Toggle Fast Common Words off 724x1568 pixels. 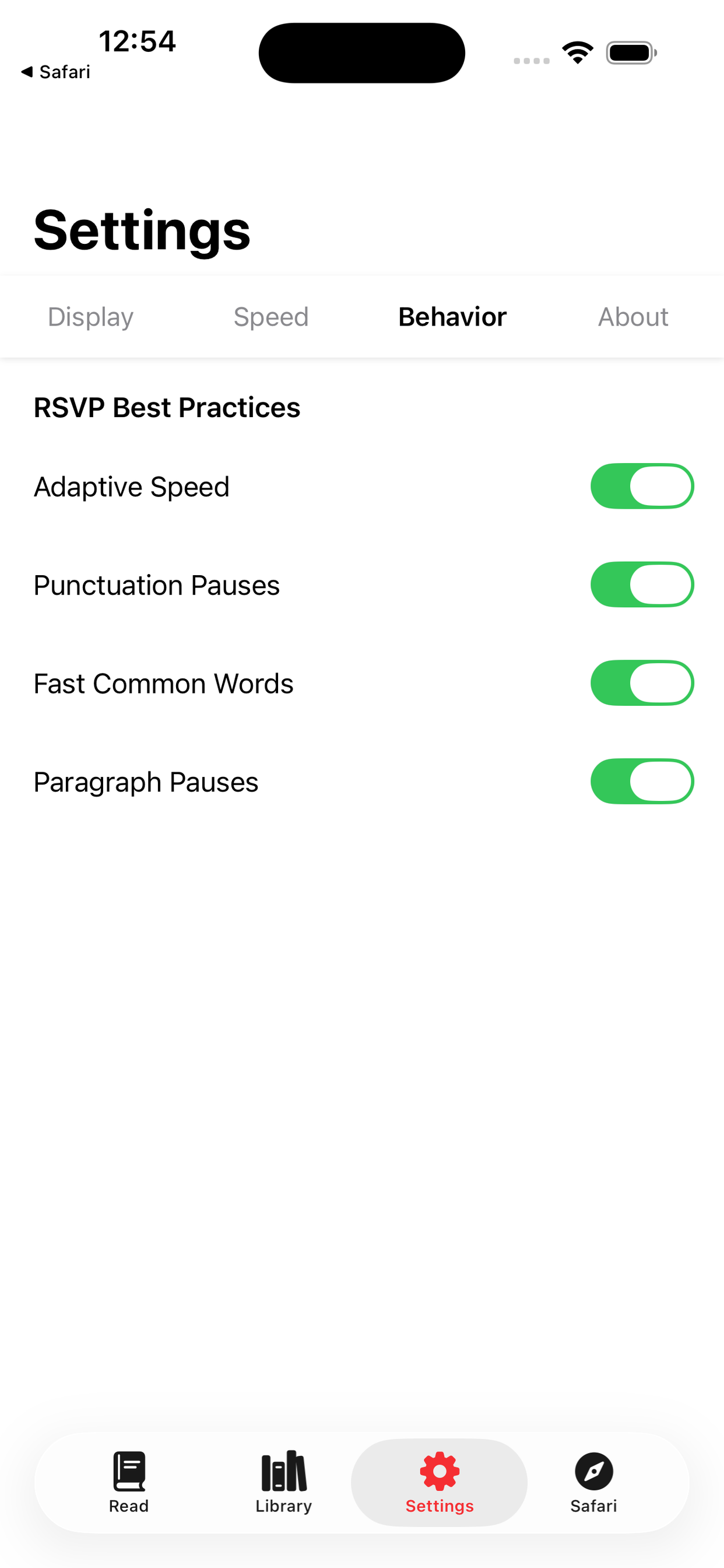pyautogui.click(x=642, y=683)
